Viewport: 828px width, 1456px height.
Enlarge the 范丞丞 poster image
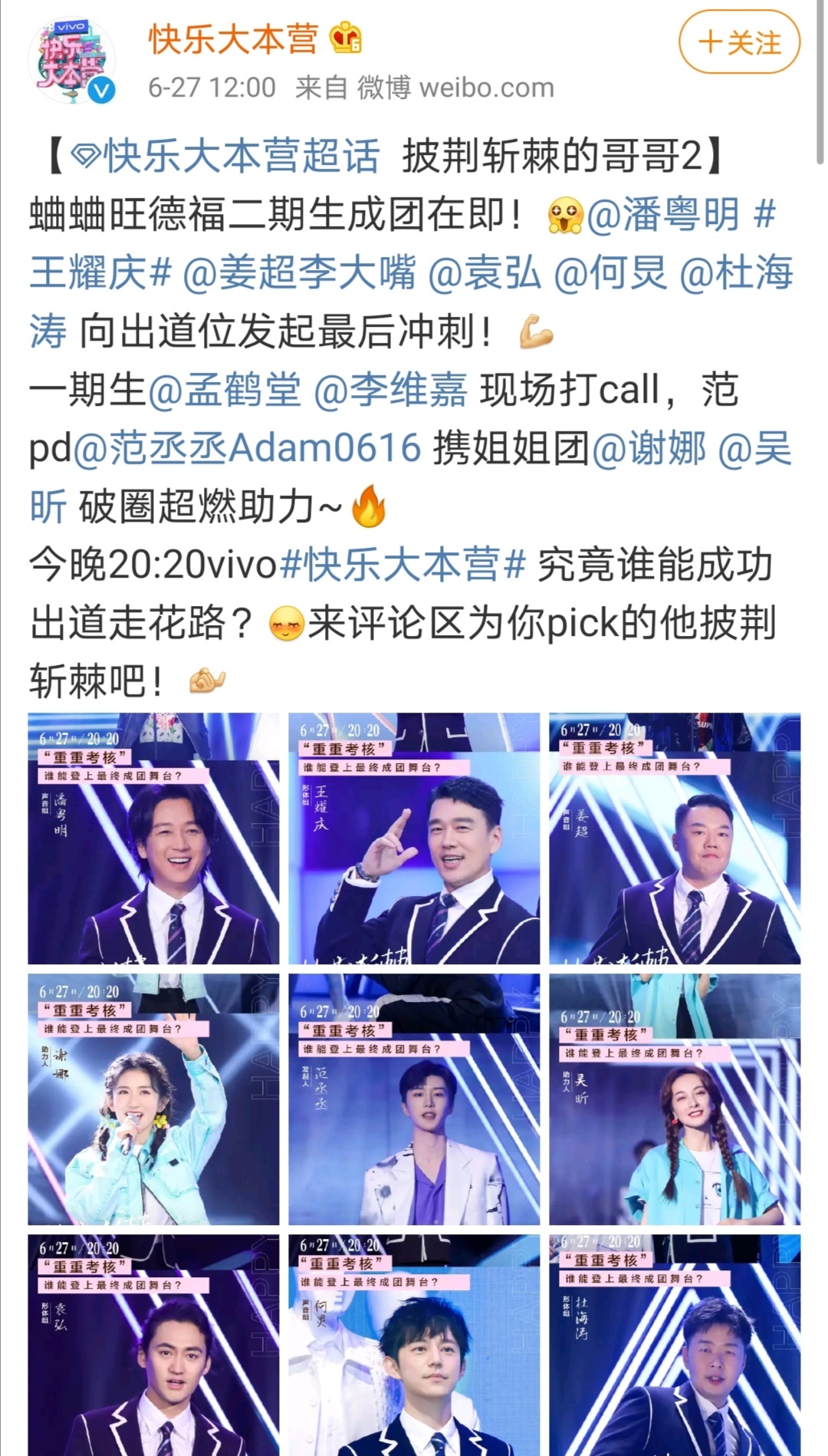click(x=414, y=1099)
